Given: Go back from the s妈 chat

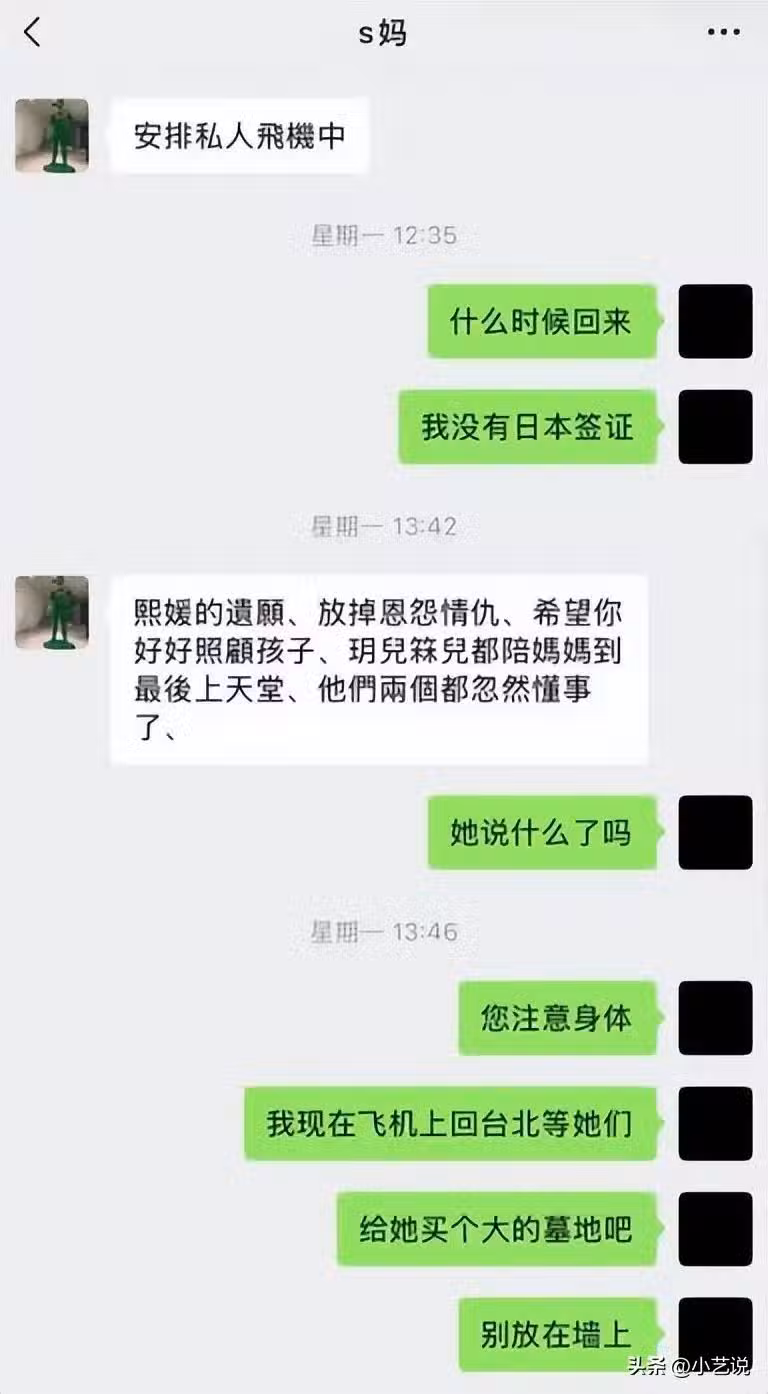Looking at the screenshot, I should click(x=33, y=33).
